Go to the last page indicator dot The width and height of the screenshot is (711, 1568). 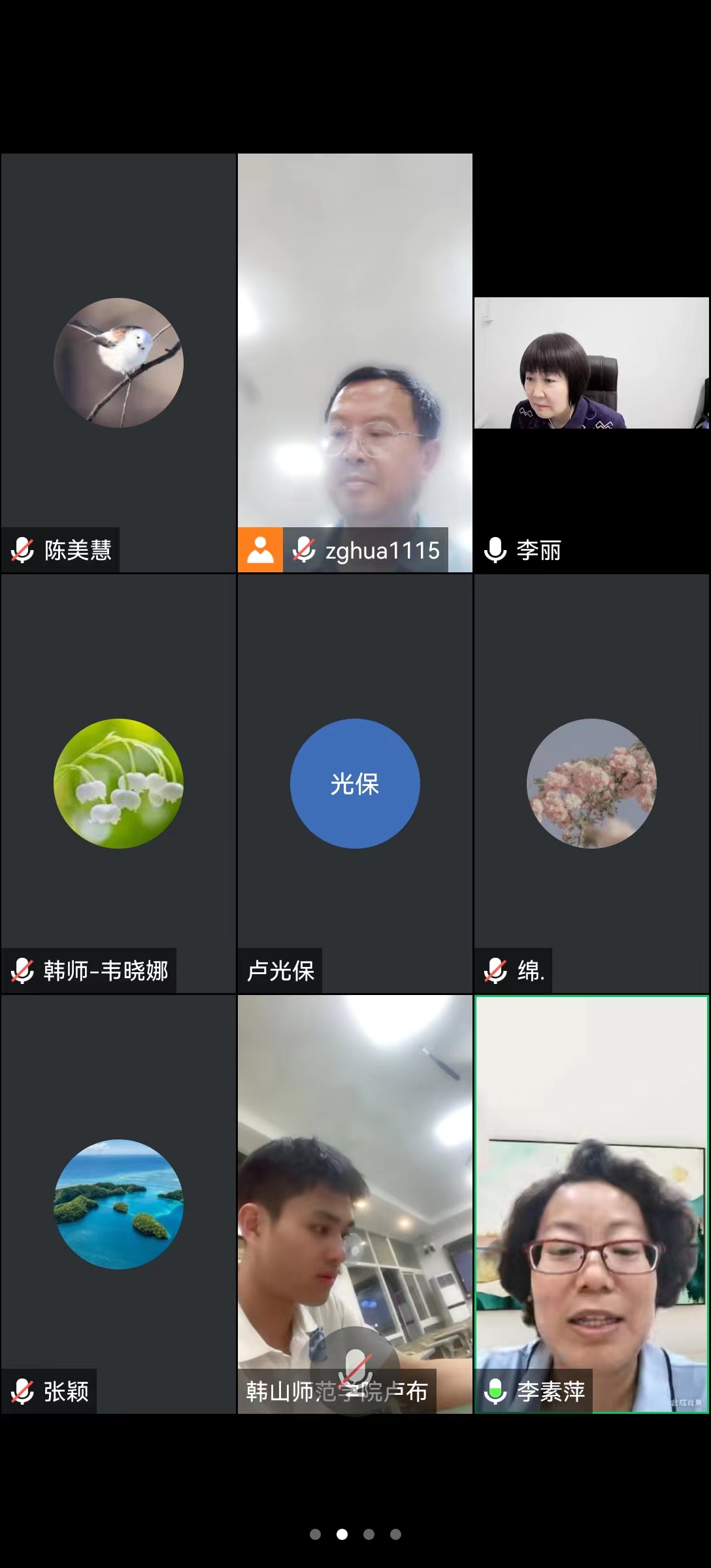coord(395,1534)
